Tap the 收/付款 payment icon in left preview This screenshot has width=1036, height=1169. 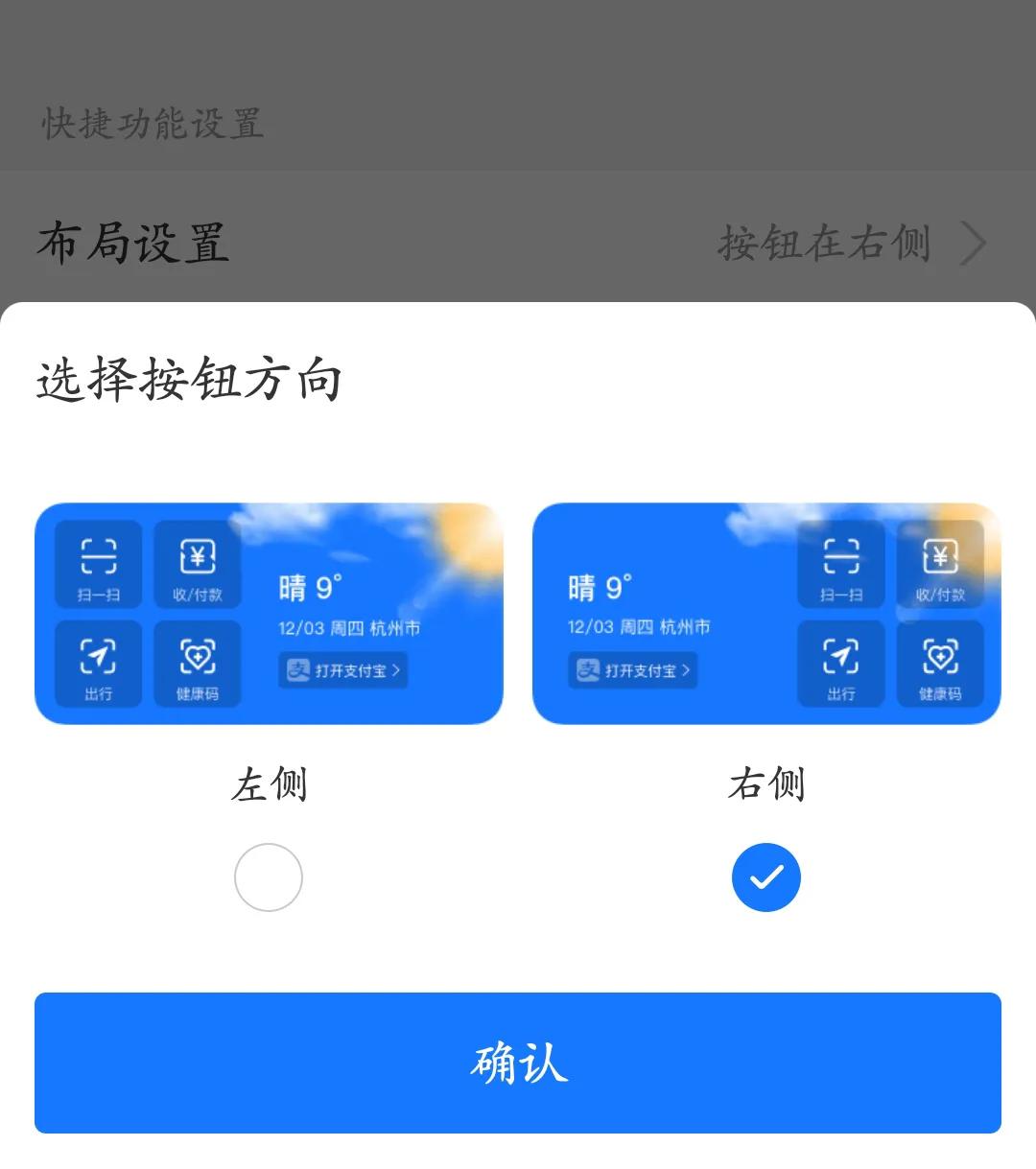point(198,564)
